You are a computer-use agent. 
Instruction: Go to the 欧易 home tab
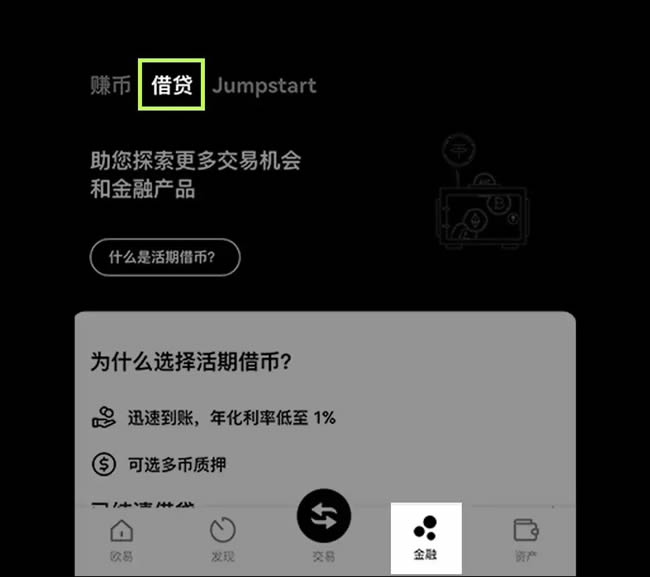[121, 540]
